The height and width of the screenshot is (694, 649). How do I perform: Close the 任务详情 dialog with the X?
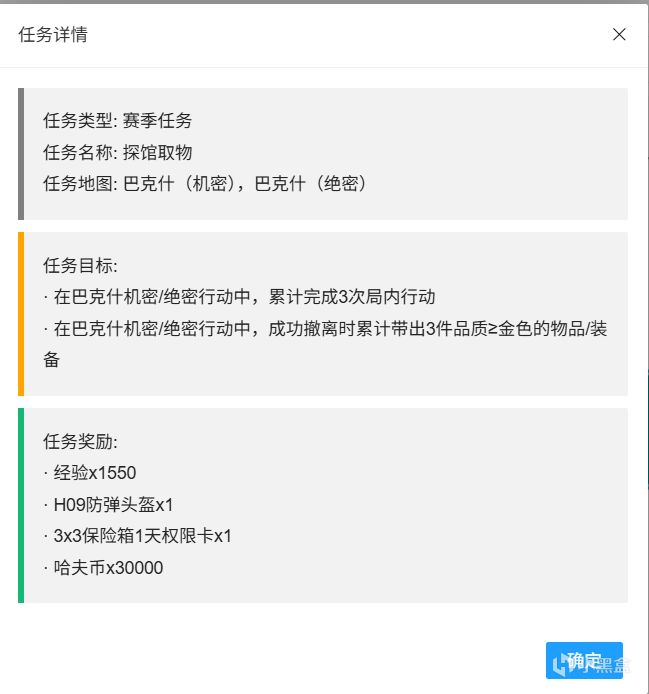pos(619,34)
